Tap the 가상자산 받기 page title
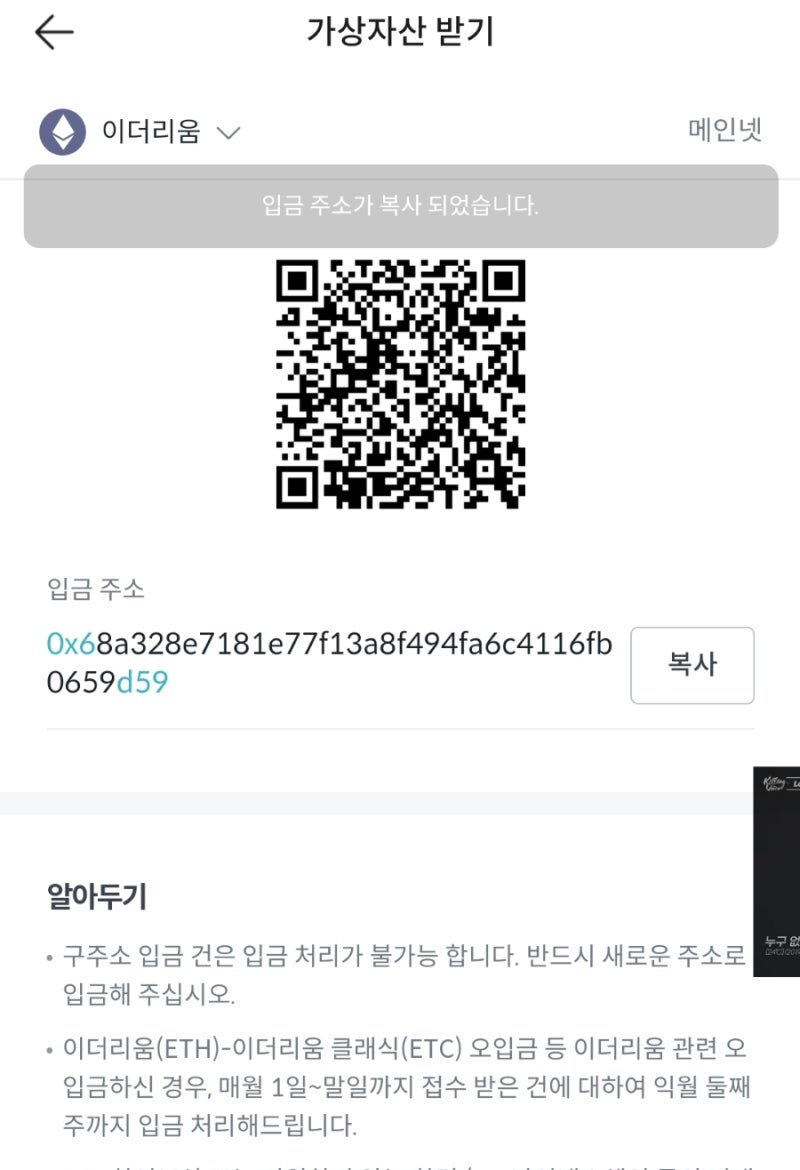Viewport: 800px width, 1170px height. [399, 33]
